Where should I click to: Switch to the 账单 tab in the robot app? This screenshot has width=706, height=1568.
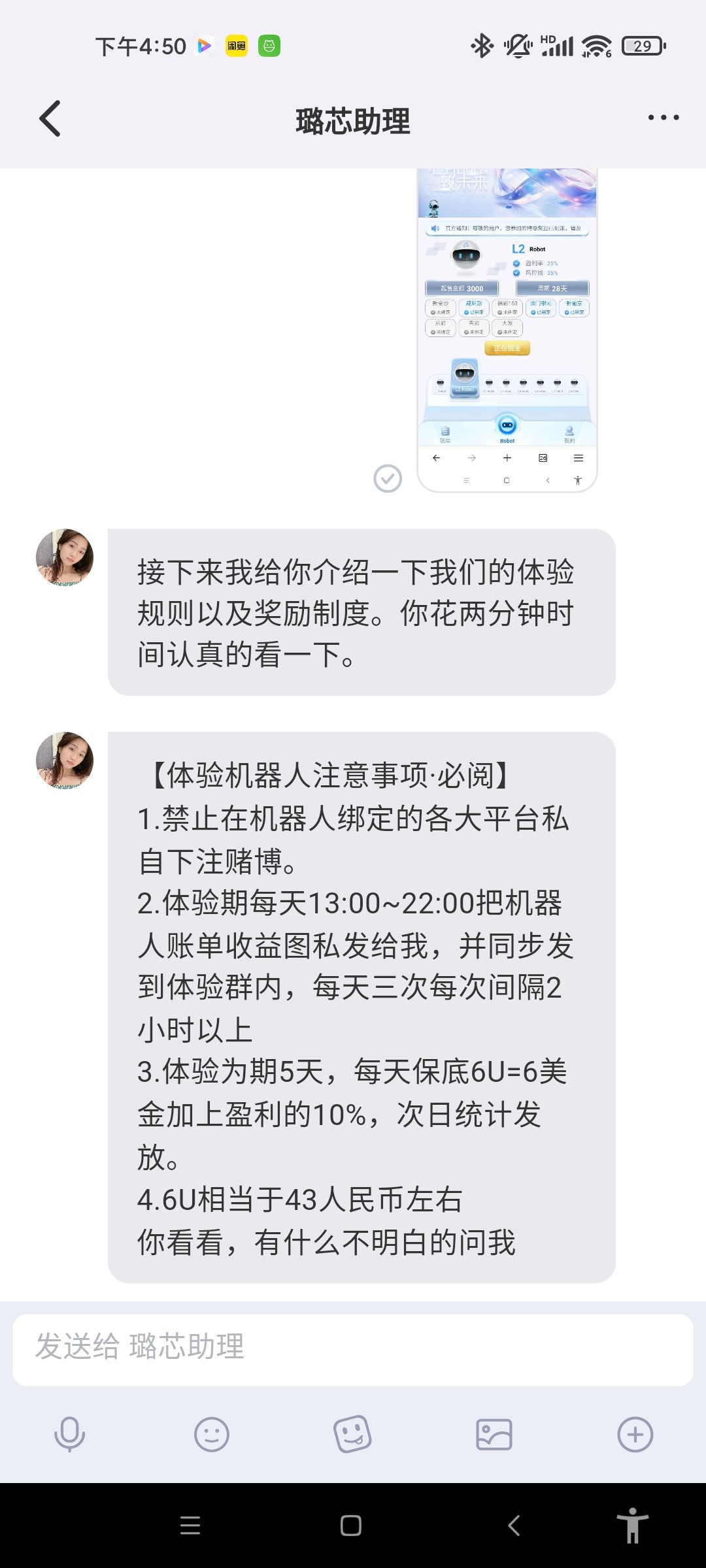click(x=445, y=433)
